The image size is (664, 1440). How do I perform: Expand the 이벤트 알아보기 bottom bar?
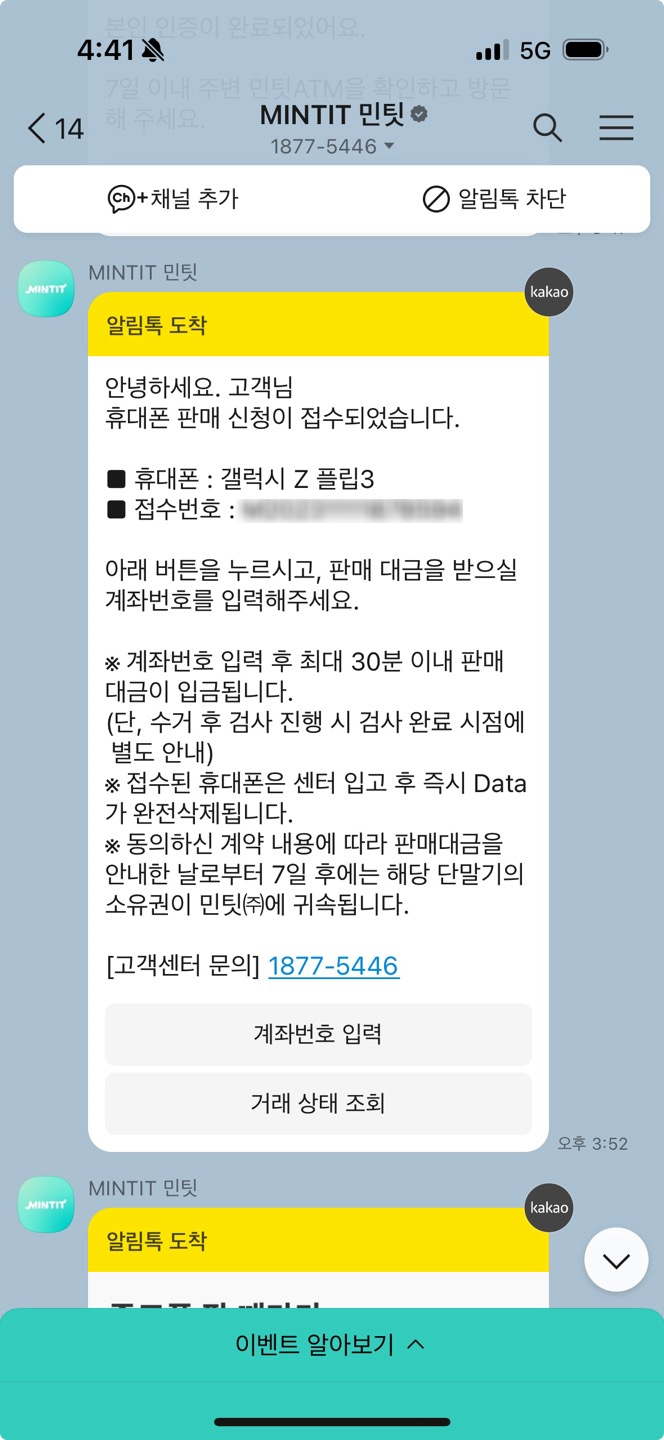[x=331, y=1344]
